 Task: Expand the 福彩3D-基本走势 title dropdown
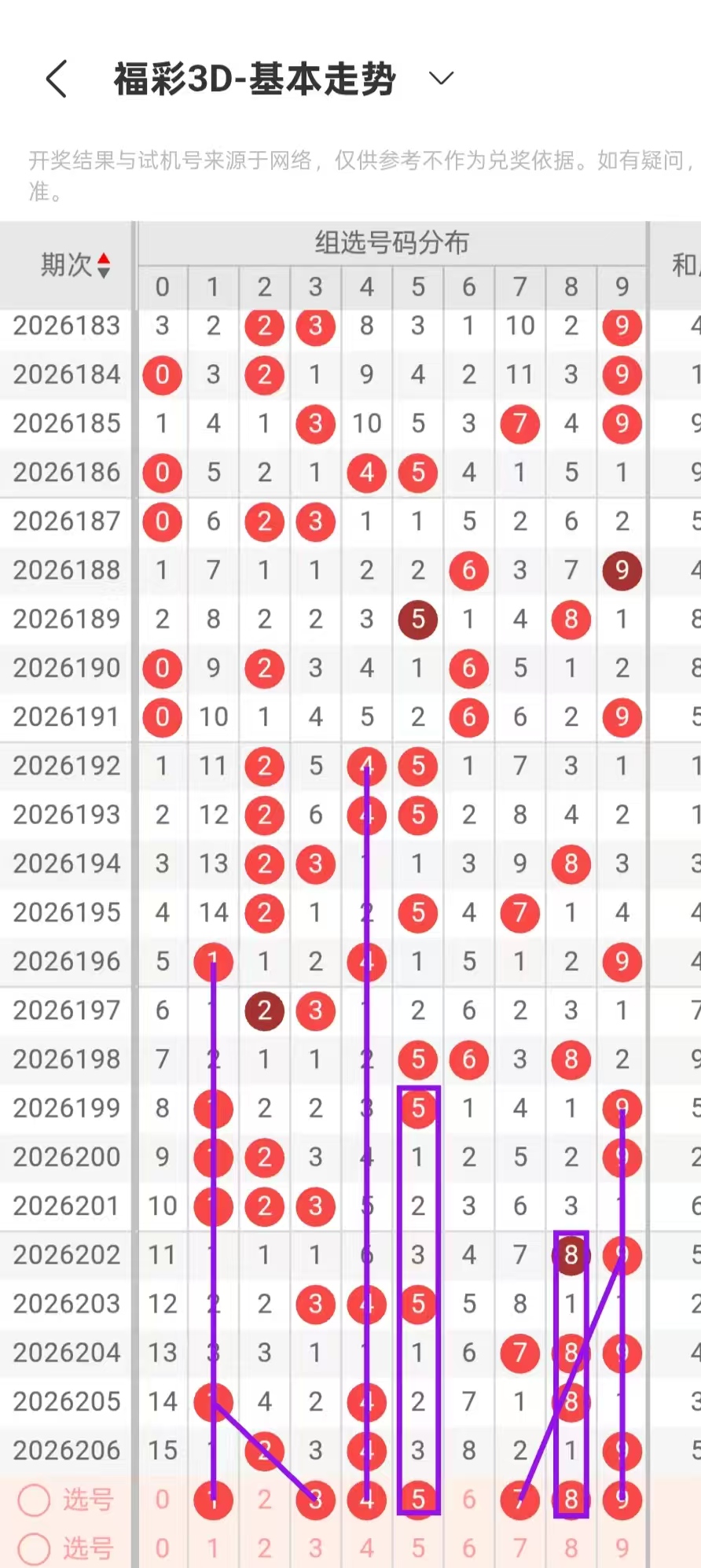point(441,78)
